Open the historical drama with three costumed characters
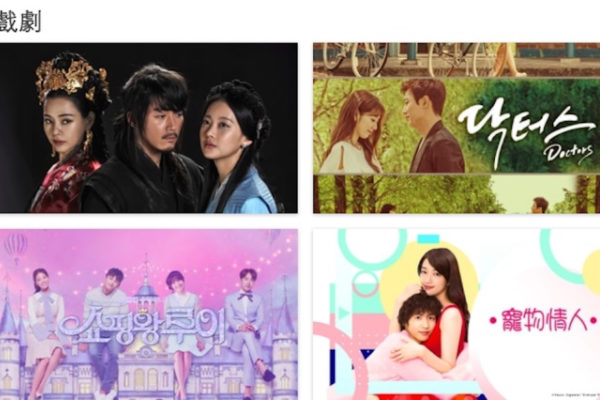Screen dimensions: 600x400 148,128
